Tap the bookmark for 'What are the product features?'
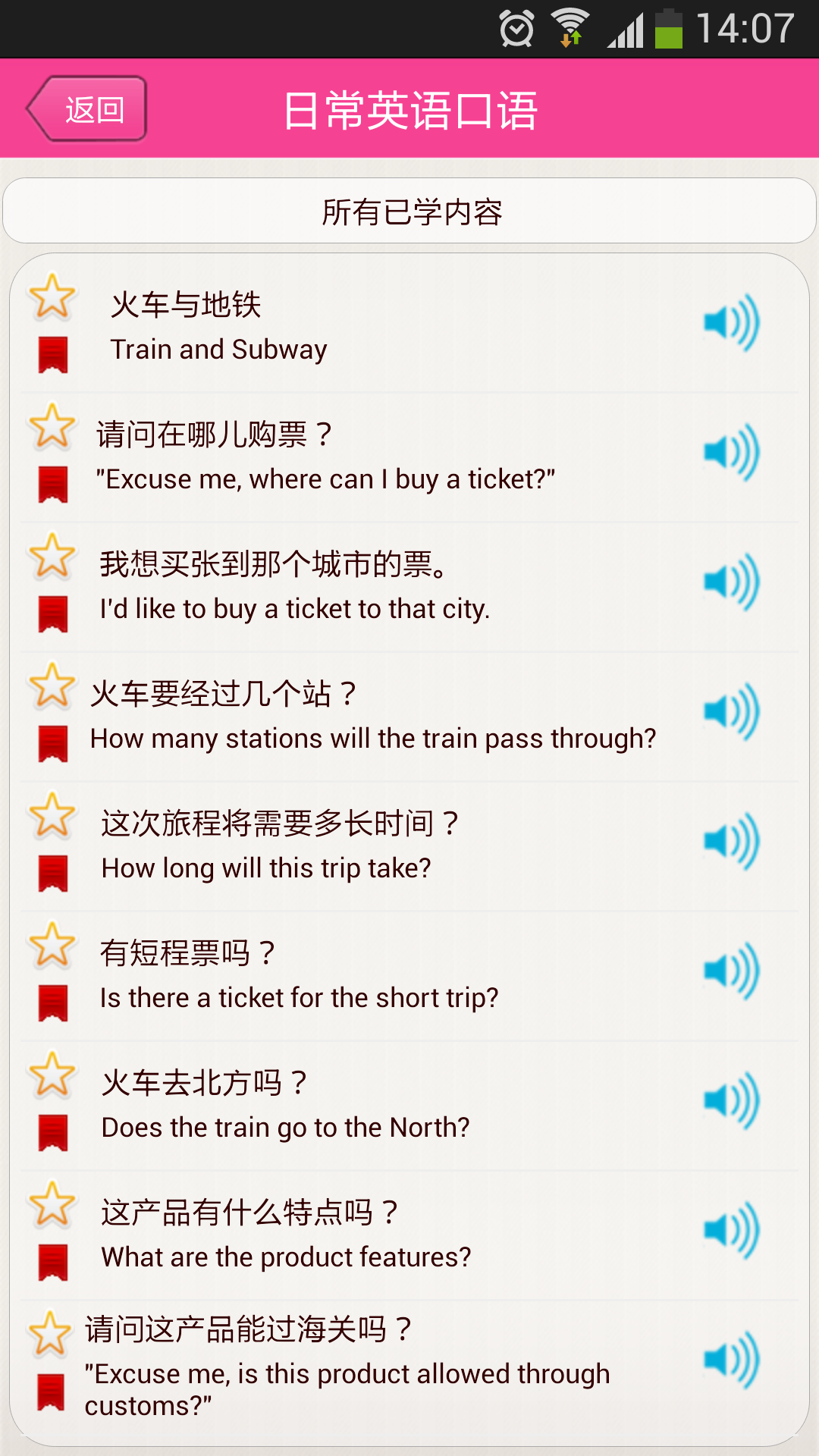The height and width of the screenshot is (1456, 819). coord(53,1262)
